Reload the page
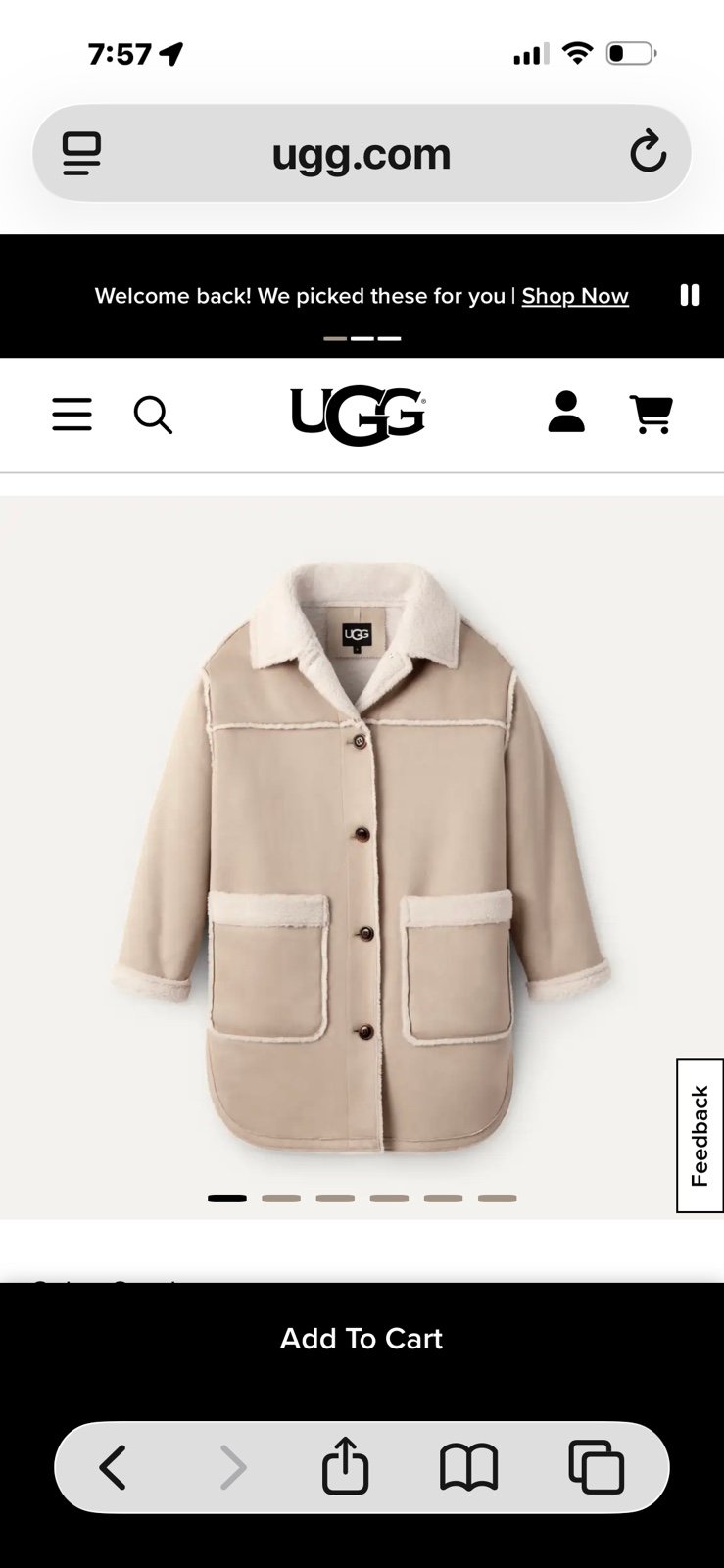 point(648,153)
